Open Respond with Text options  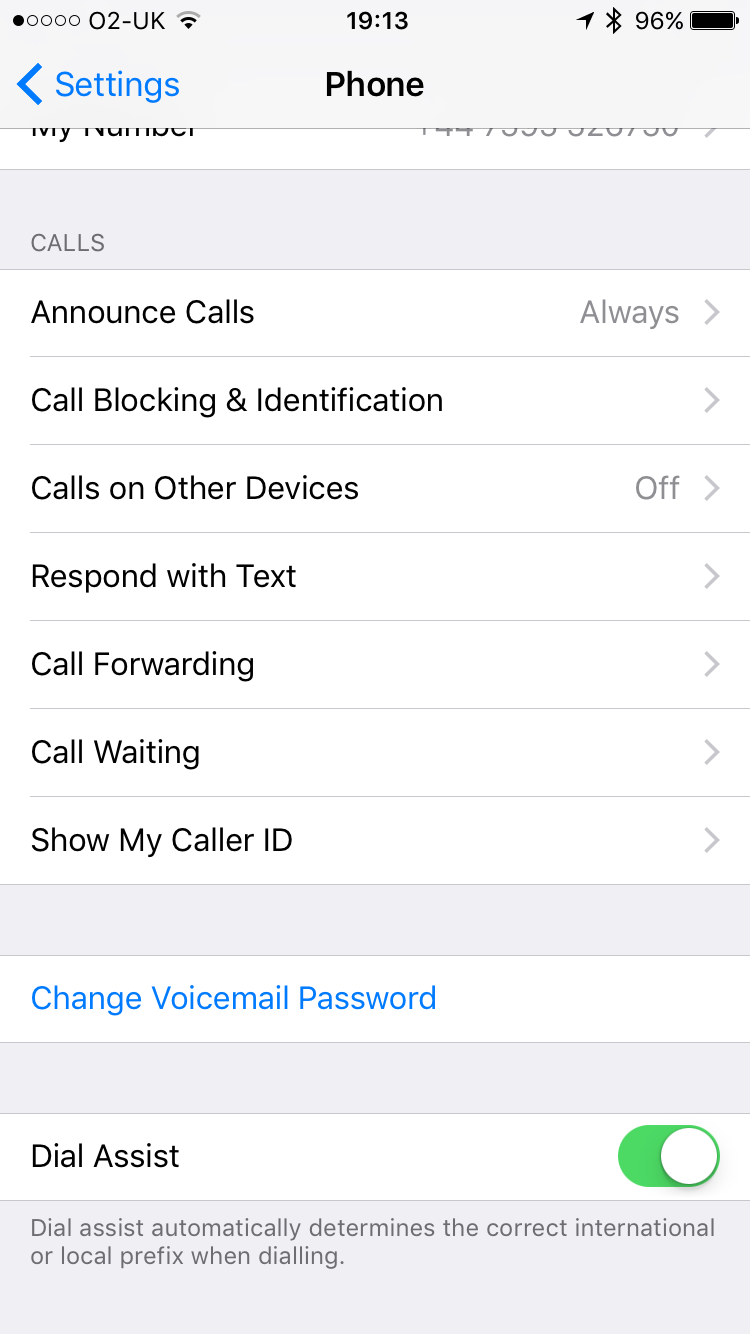[375, 577]
